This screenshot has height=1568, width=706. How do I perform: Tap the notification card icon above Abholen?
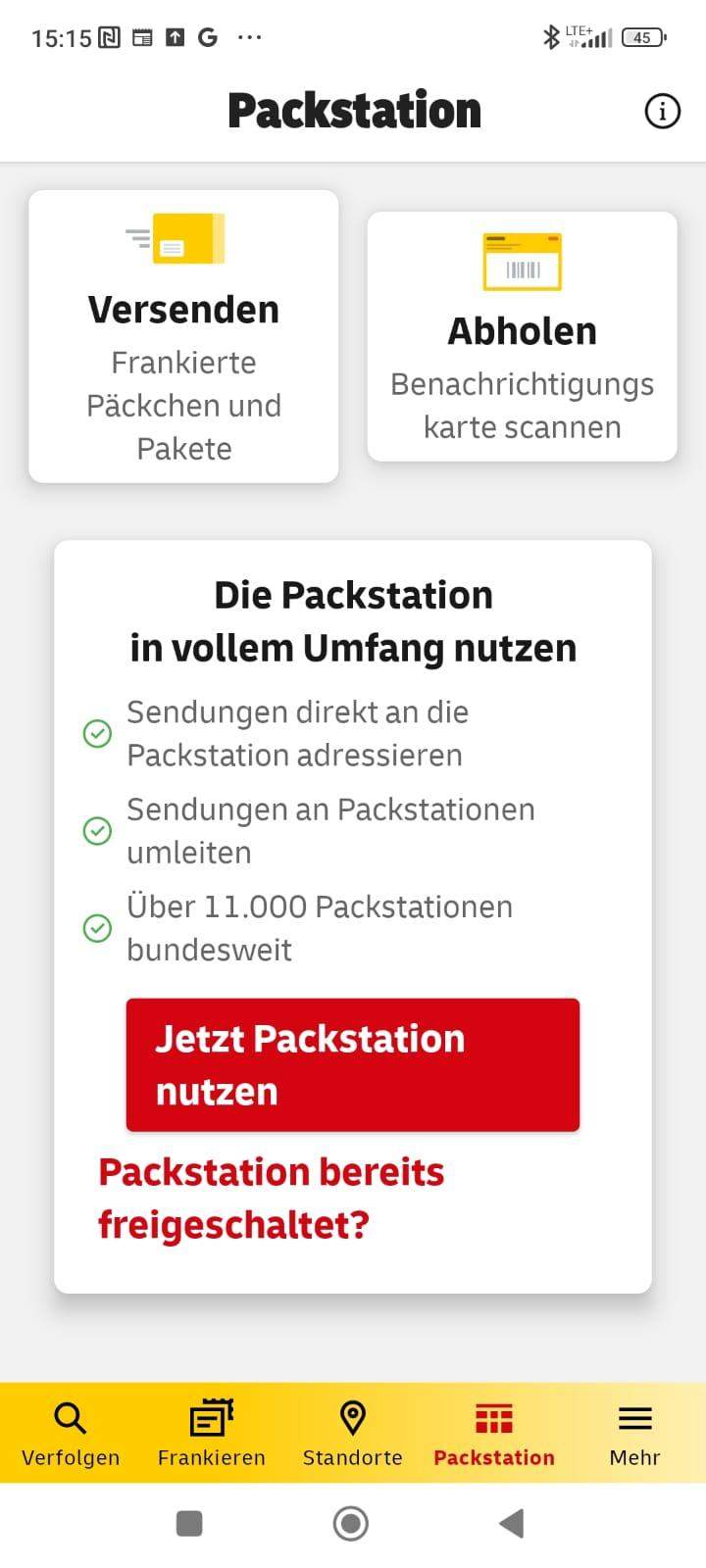tap(522, 259)
